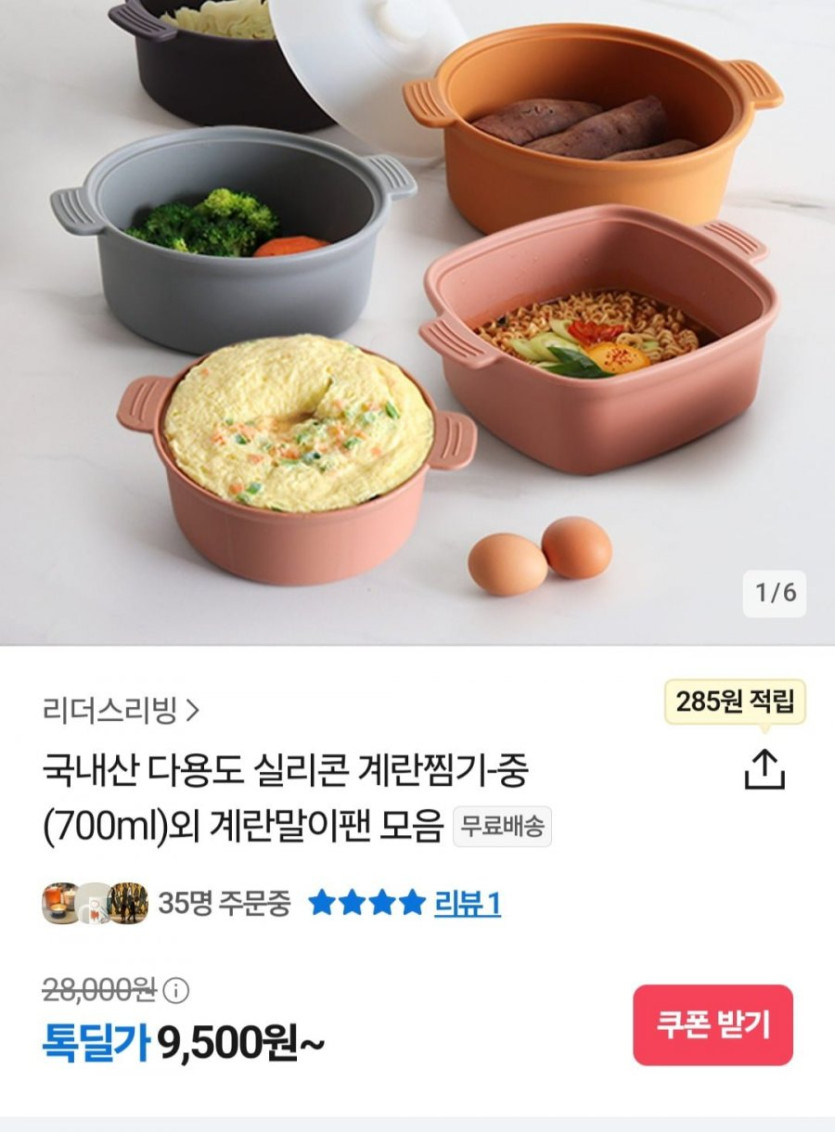The width and height of the screenshot is (835, 1132).
Task: Open the 리더스리빙 seller store link
Action: pos(121,711)
